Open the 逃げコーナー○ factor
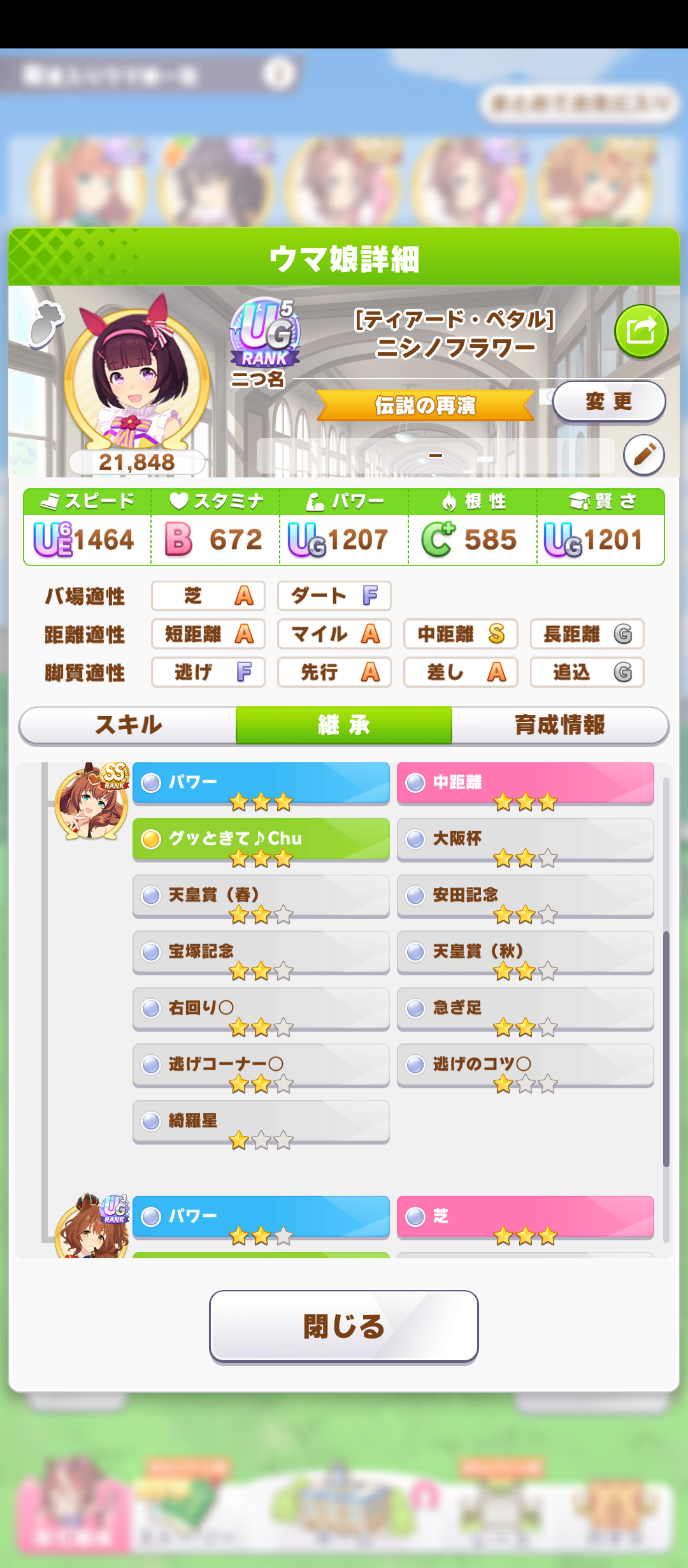 point(261,1064)
